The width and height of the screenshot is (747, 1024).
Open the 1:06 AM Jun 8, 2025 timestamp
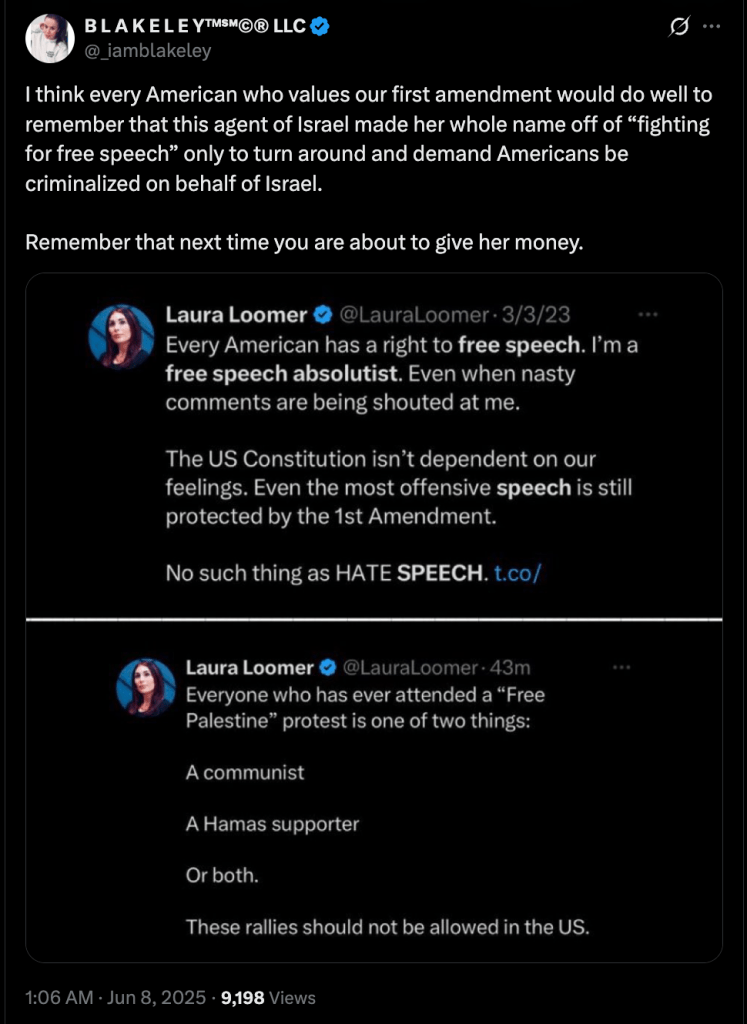tap(115, 997)
